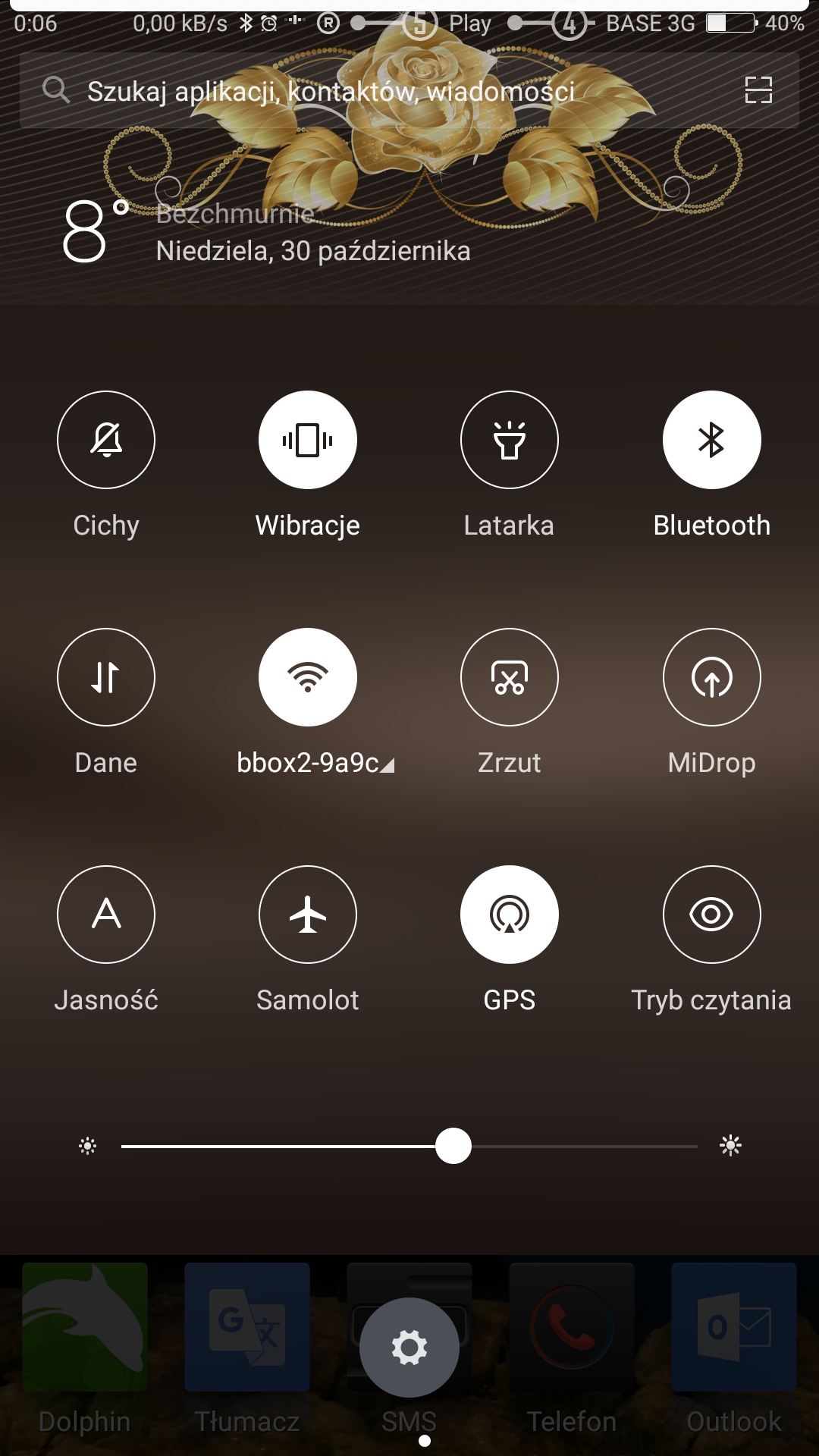Enable Cichy silent mode
819x1456 pixels.
[x=106, y=440]
